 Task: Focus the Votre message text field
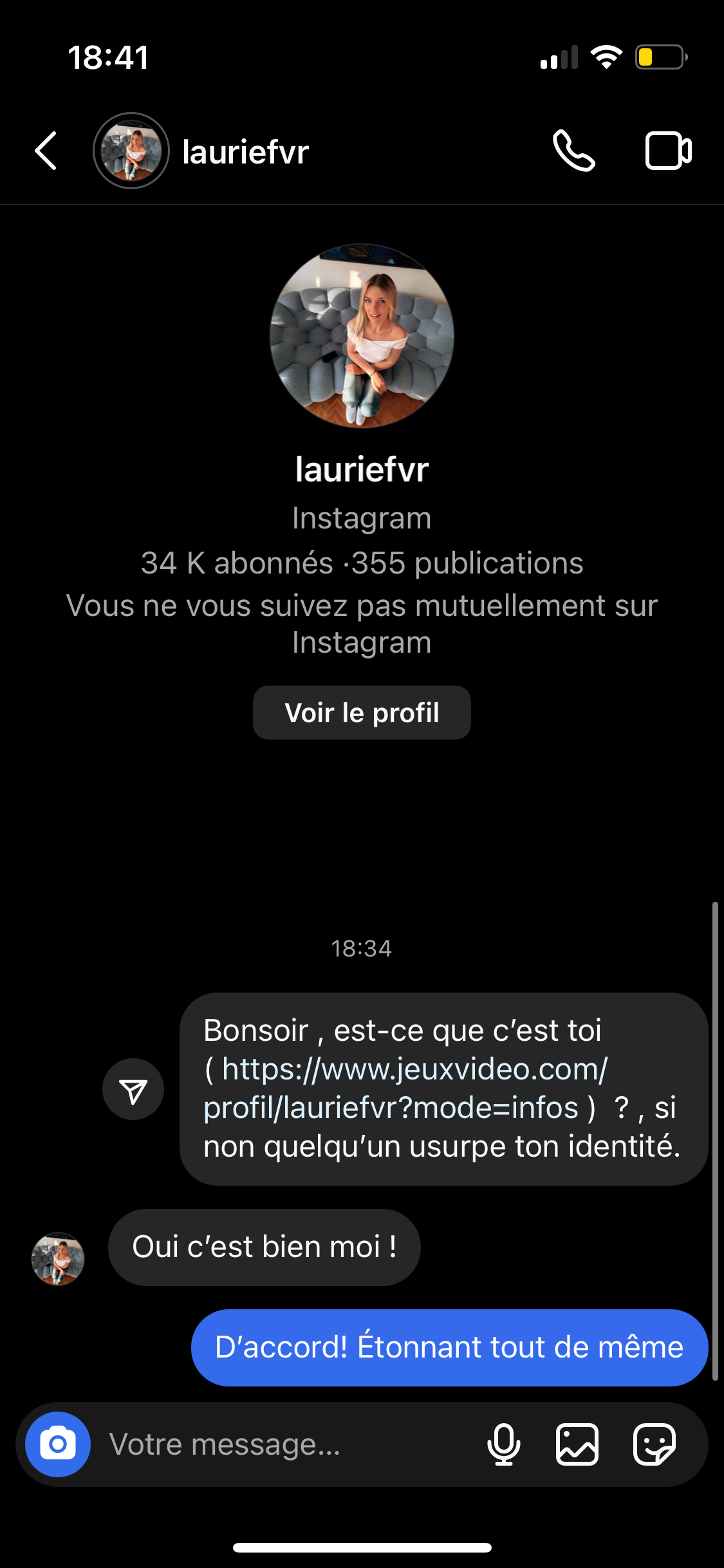(x=283, y=1444)
